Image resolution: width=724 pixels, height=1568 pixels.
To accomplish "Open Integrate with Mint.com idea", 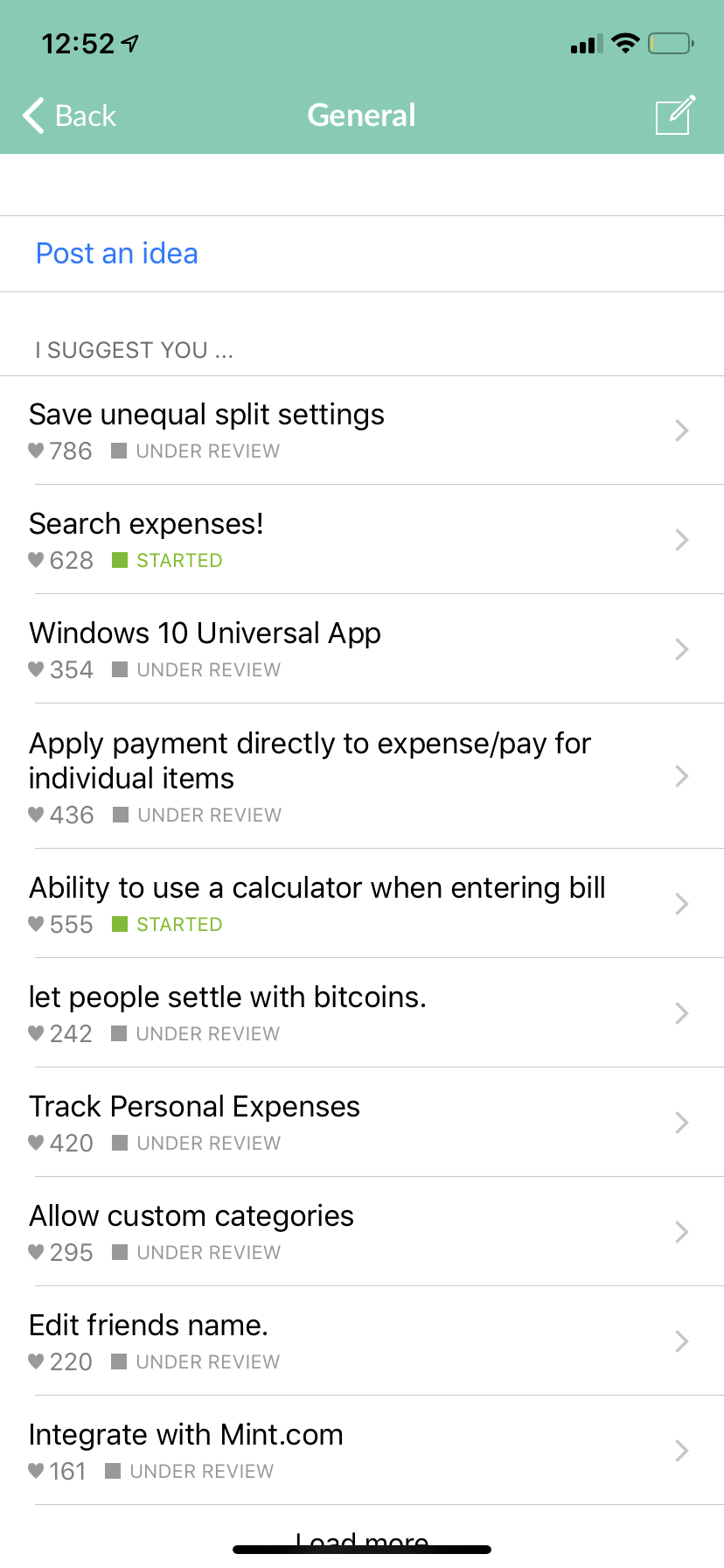I will pos(362,1451).
